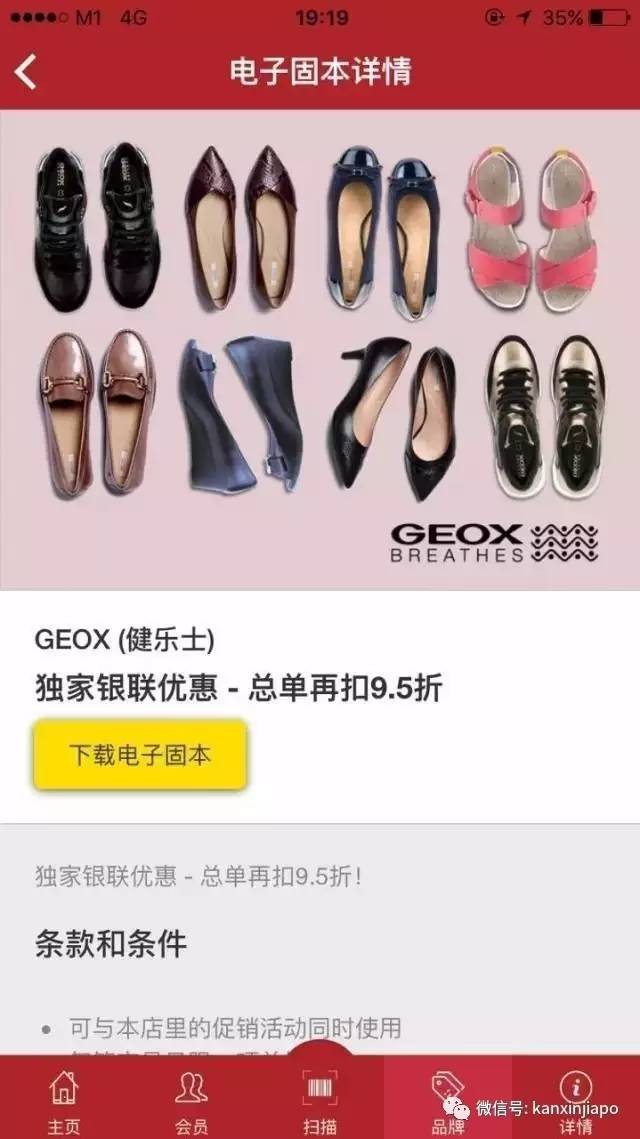Select the 品牌 tab

click(447, 1099)
